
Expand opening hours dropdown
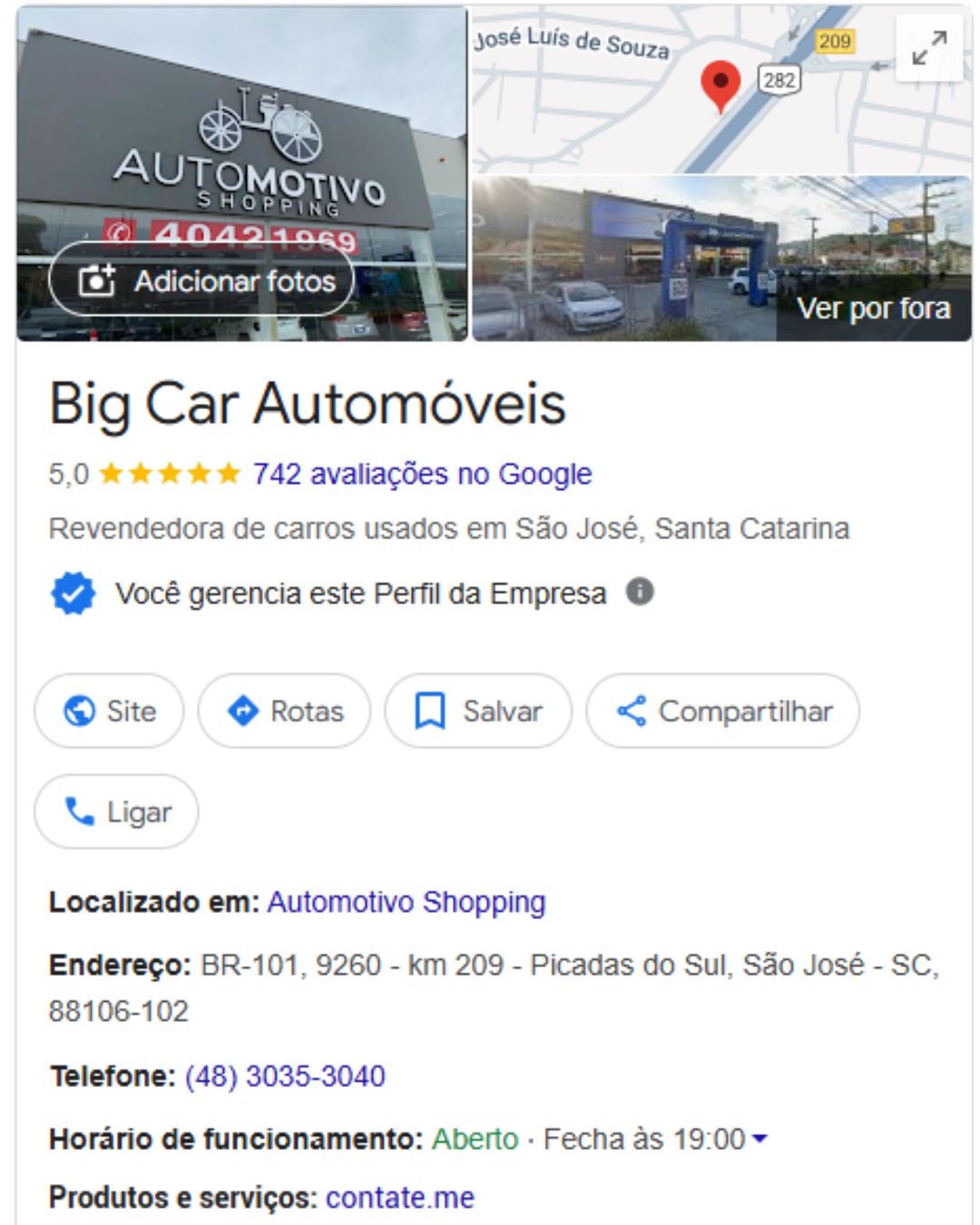point(760,1139)
